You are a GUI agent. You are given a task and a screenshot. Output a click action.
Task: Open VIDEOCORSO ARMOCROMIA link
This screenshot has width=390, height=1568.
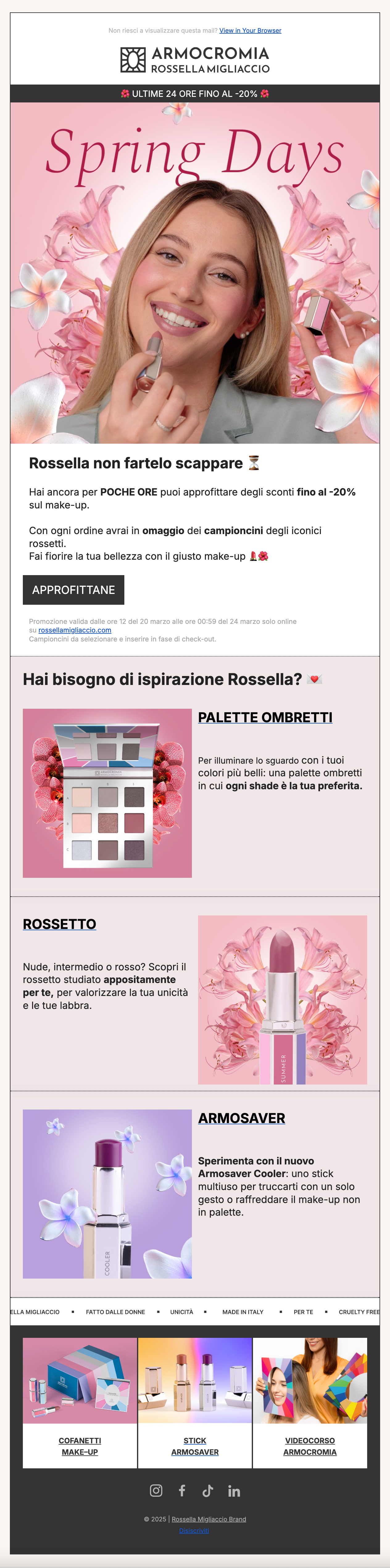click(x=310, y=1446)
